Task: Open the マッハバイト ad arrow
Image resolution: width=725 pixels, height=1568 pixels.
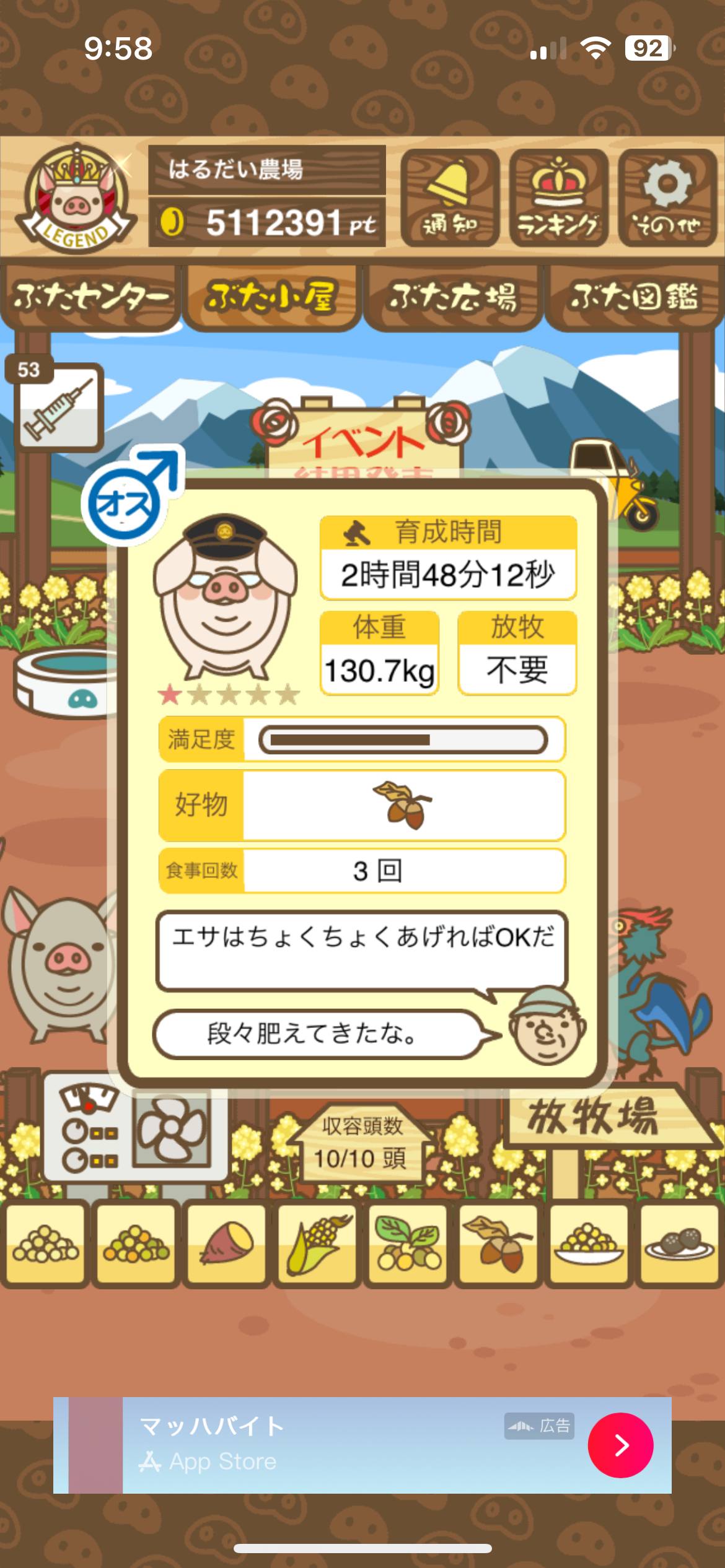Action: tap(620, 1445)
